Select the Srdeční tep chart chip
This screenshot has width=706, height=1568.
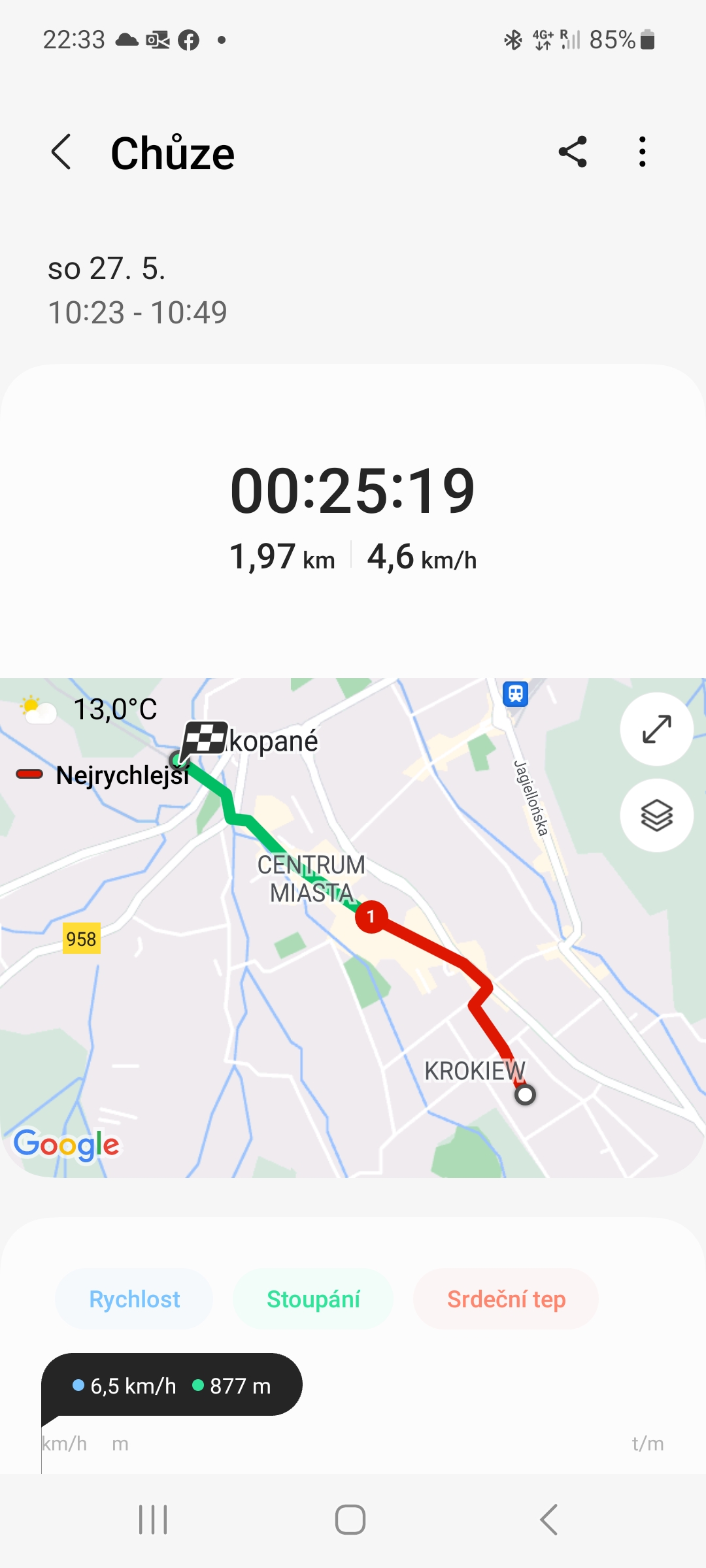tap(506, 1299)
